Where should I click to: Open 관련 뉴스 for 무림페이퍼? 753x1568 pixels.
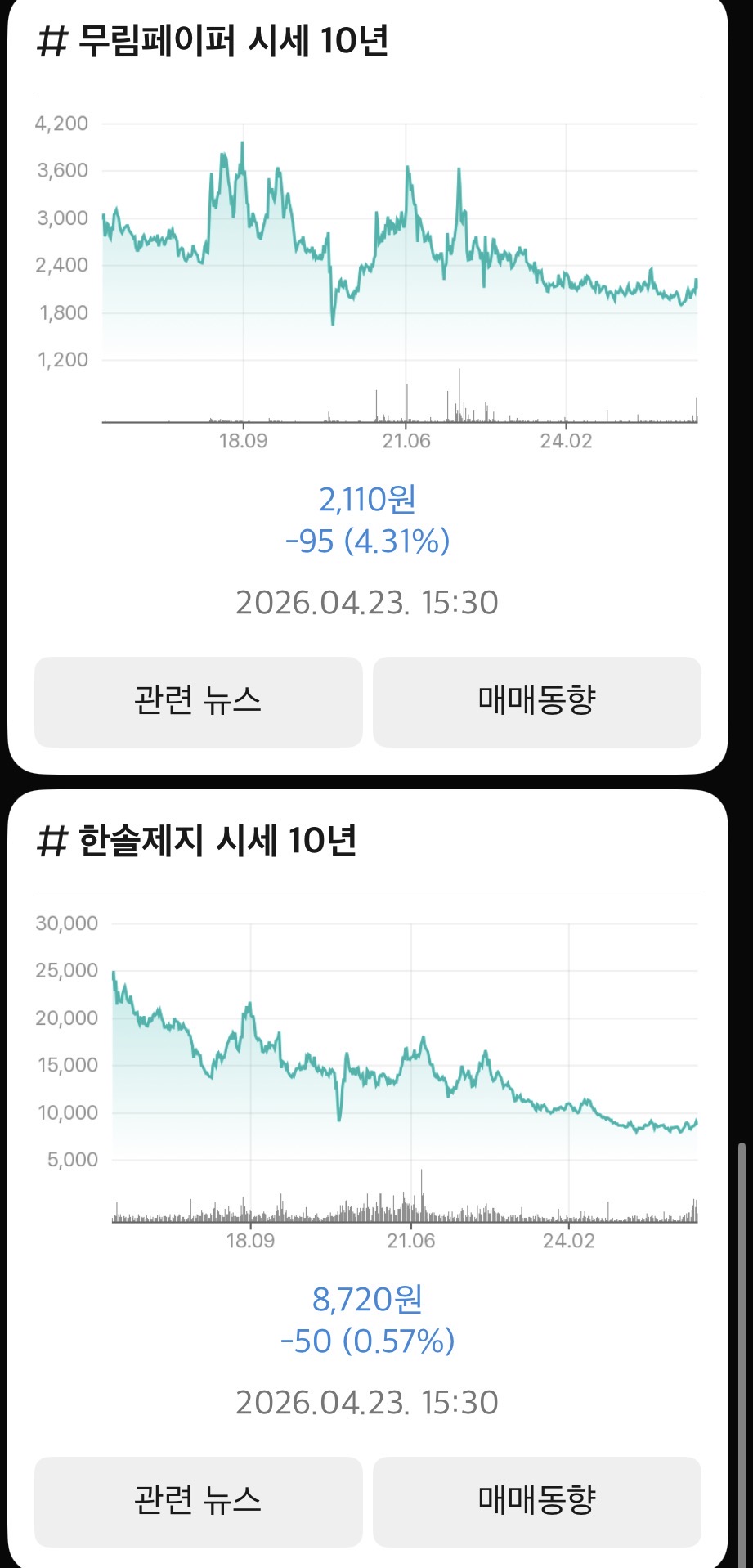[x=198, y=701]
